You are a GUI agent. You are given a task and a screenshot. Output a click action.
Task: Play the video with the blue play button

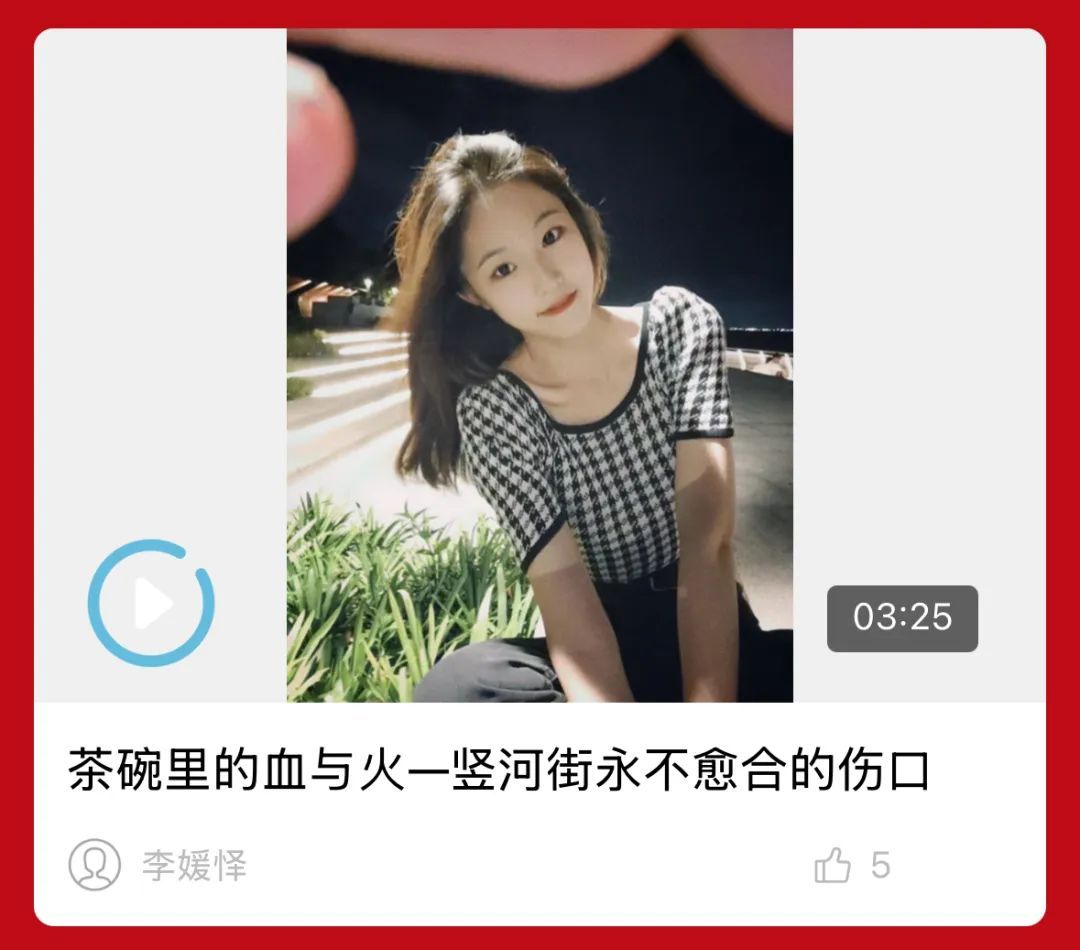[151, 603]
